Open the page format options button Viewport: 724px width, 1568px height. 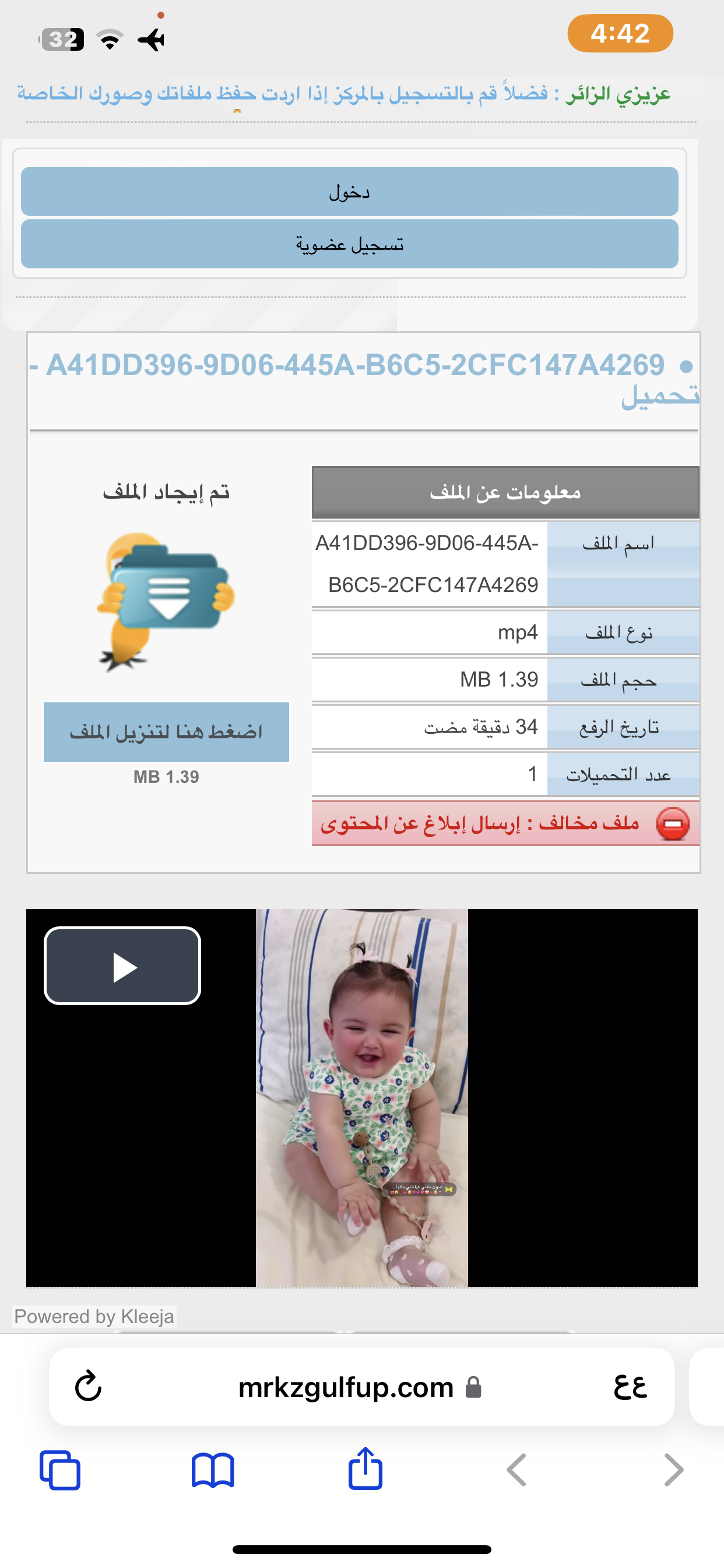(x=630, y=1387)
